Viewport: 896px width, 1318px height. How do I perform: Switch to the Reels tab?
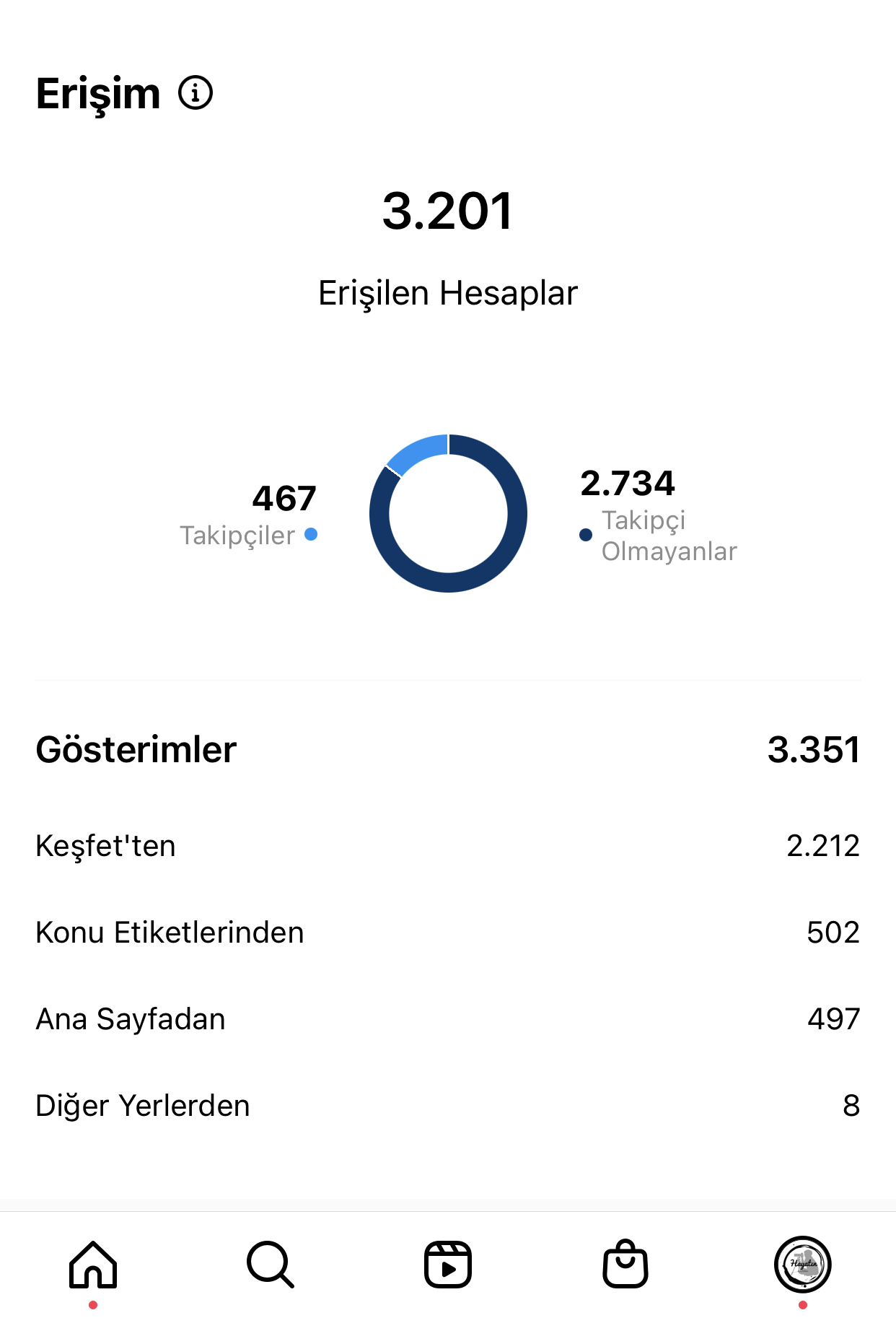click(x=448, y=1265)
